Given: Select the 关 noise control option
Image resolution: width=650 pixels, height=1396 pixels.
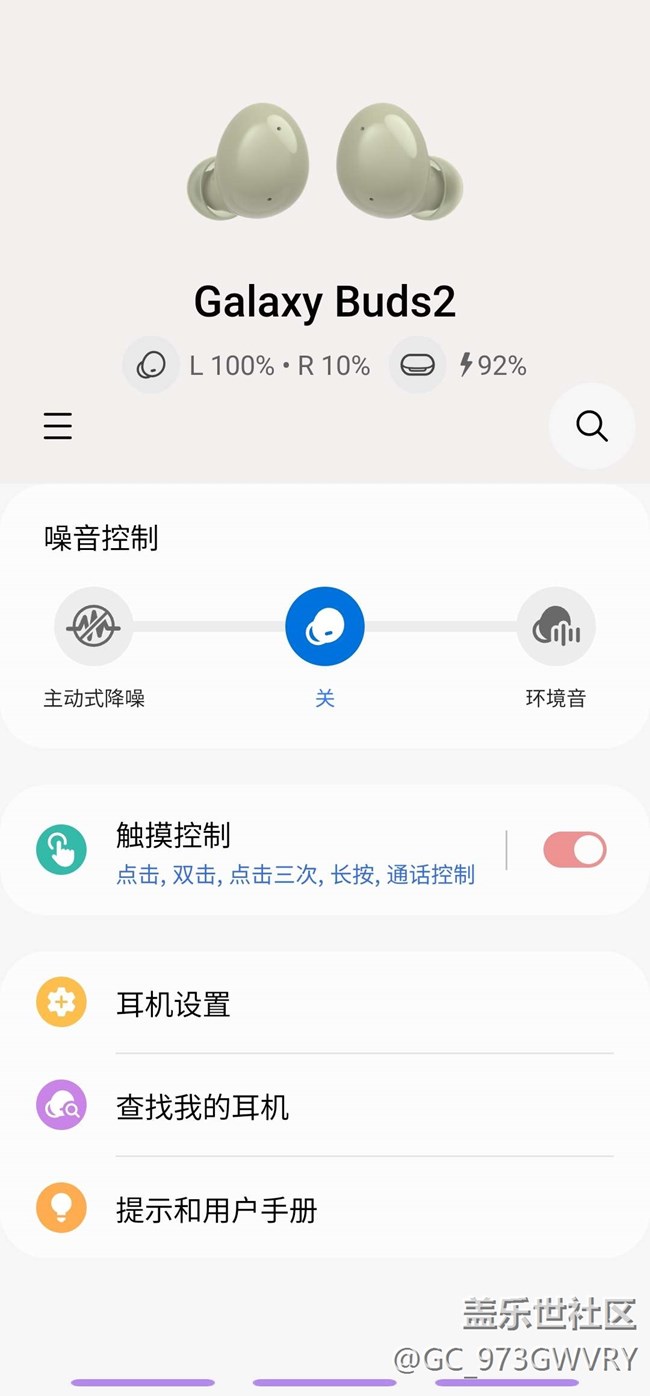Looking at the screenshot, I should [324, 628].
